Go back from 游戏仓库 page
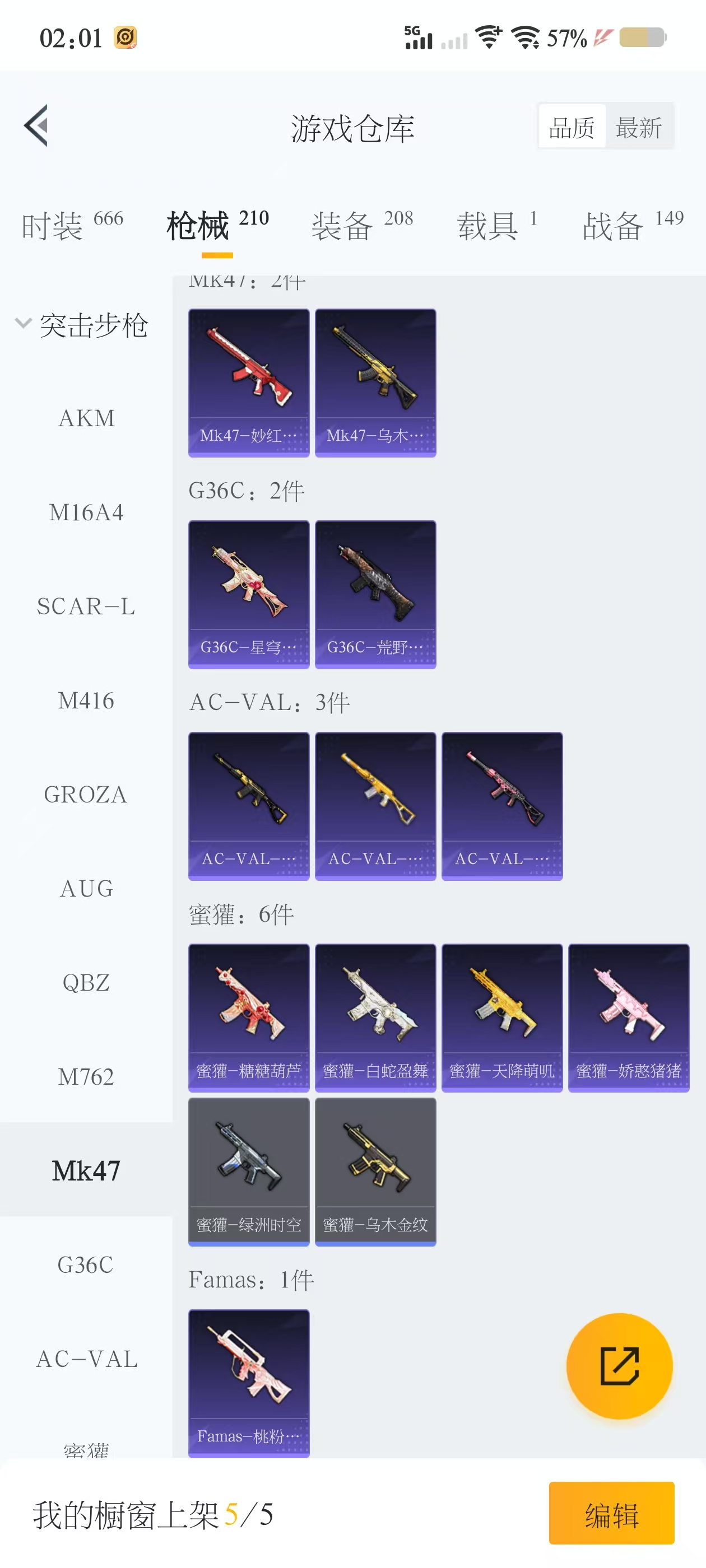Image resolution: width=706 pixels, height=1568 pixels. [x=36, y=126]
